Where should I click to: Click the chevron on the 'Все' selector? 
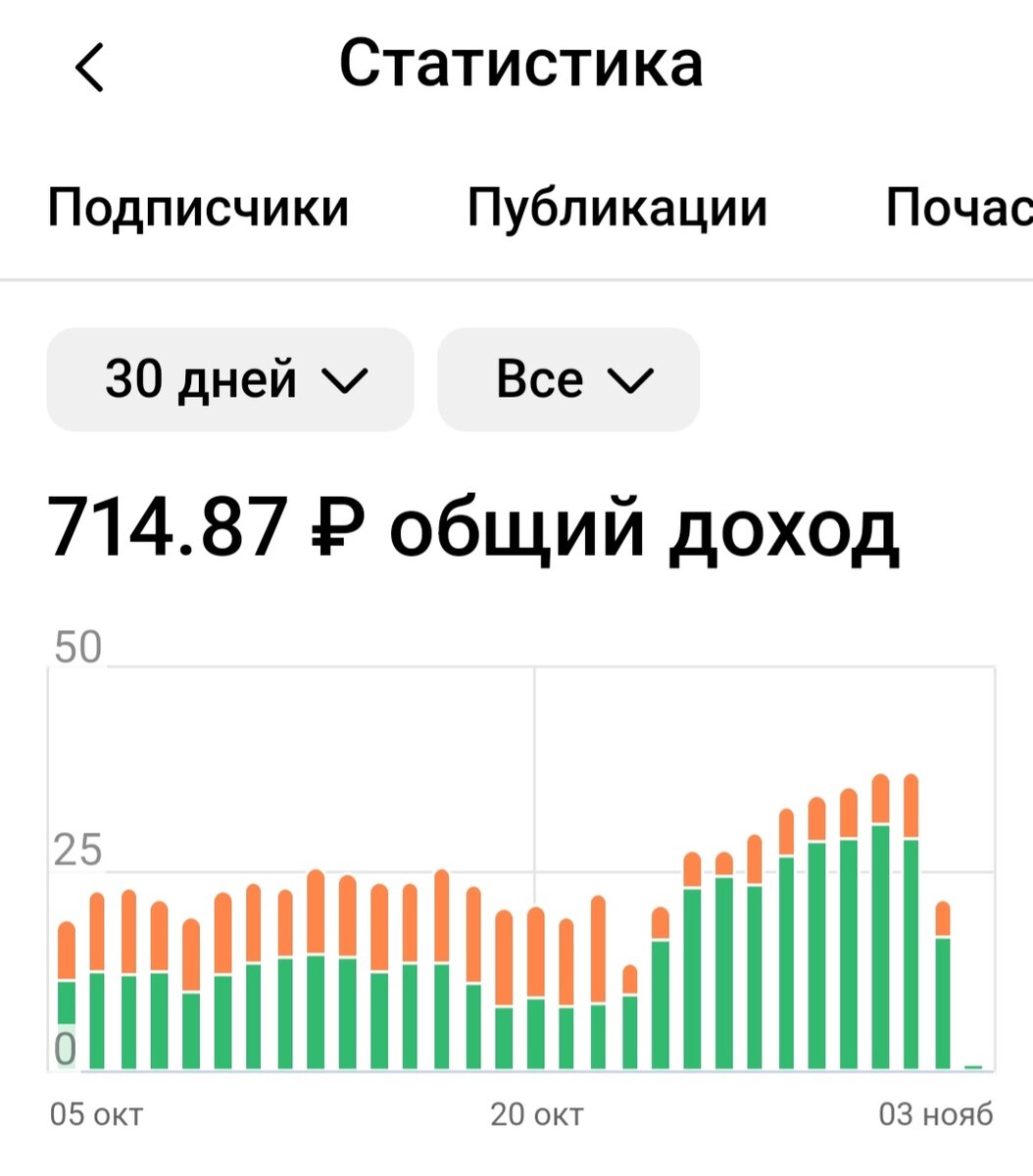pyautogui.click(x=631, y=380)
